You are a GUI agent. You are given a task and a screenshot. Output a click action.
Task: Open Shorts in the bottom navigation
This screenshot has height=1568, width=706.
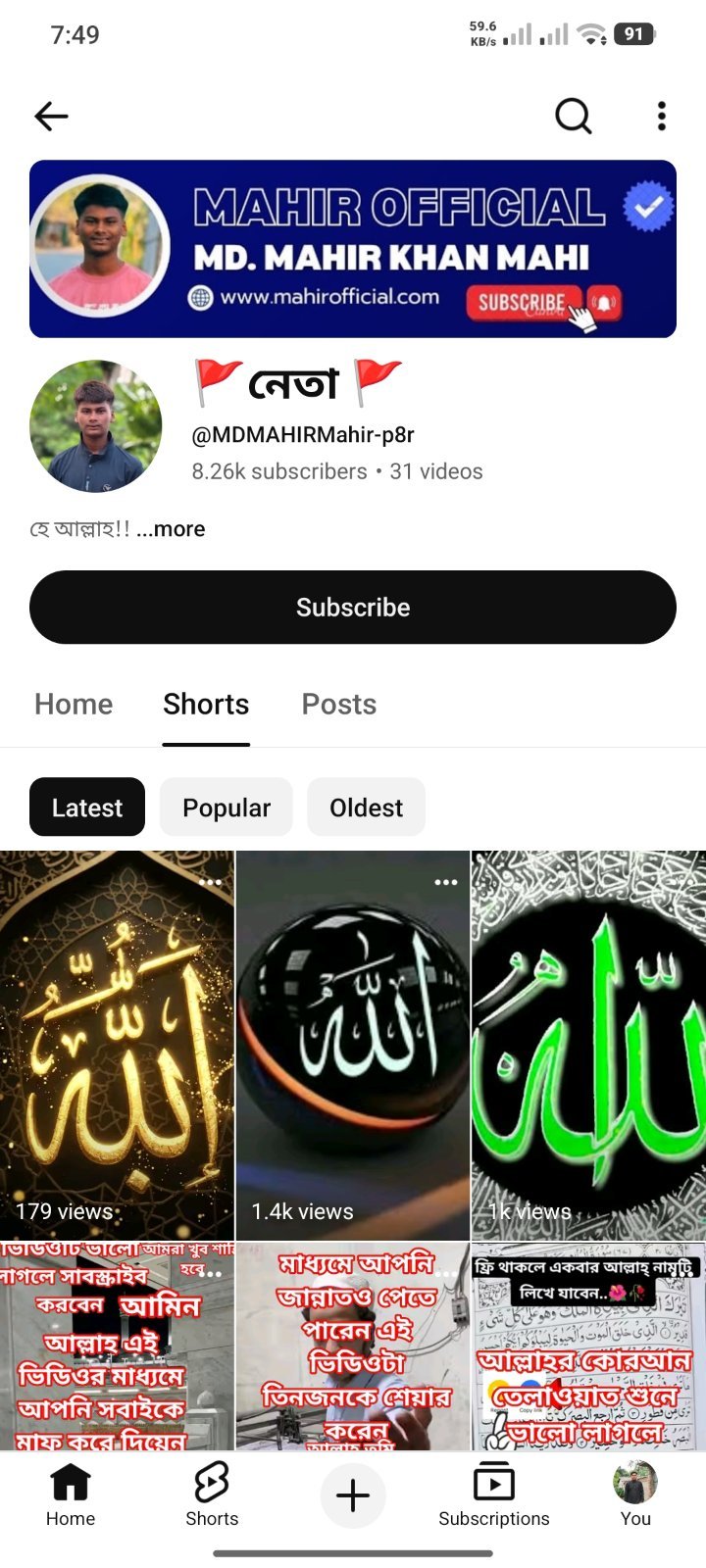212,1495
